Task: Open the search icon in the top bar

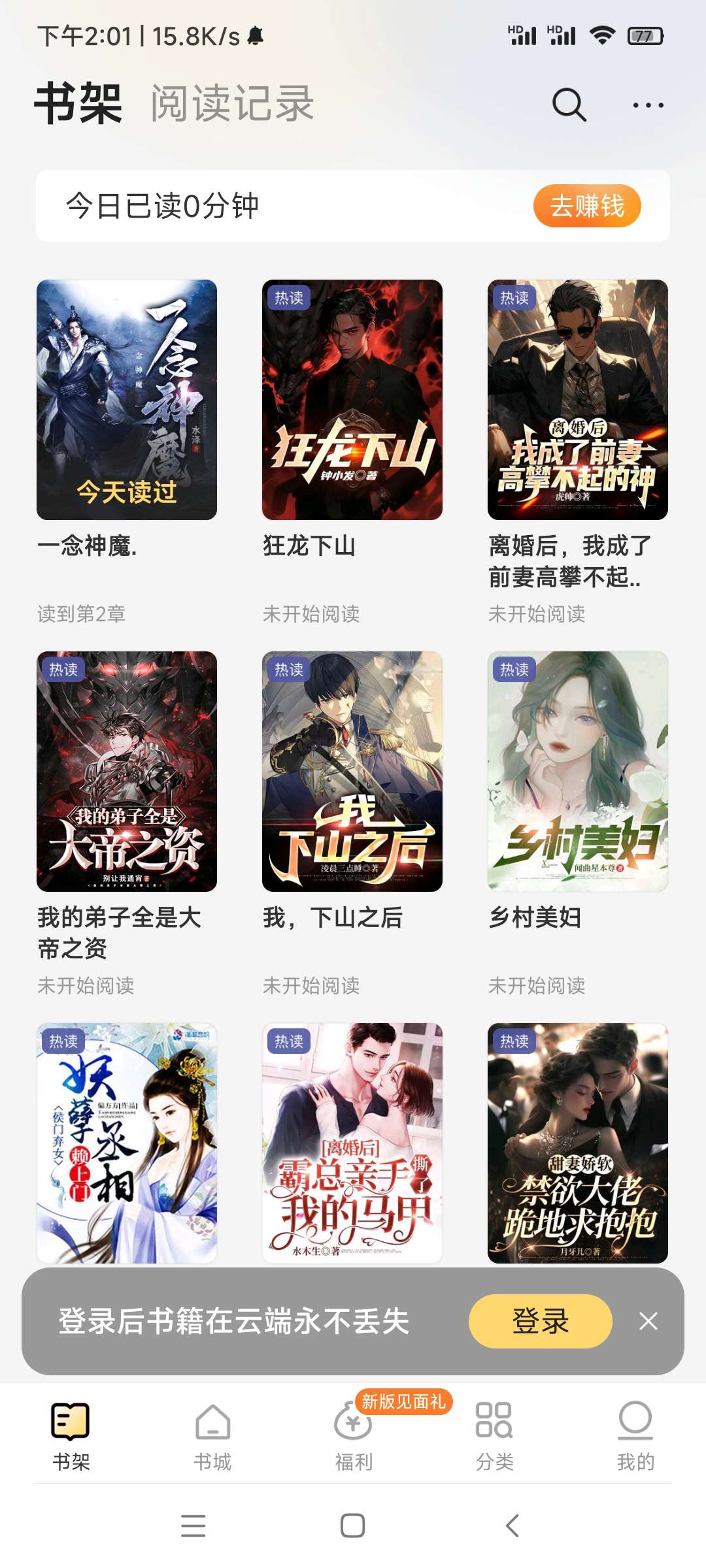Action: 569,105
